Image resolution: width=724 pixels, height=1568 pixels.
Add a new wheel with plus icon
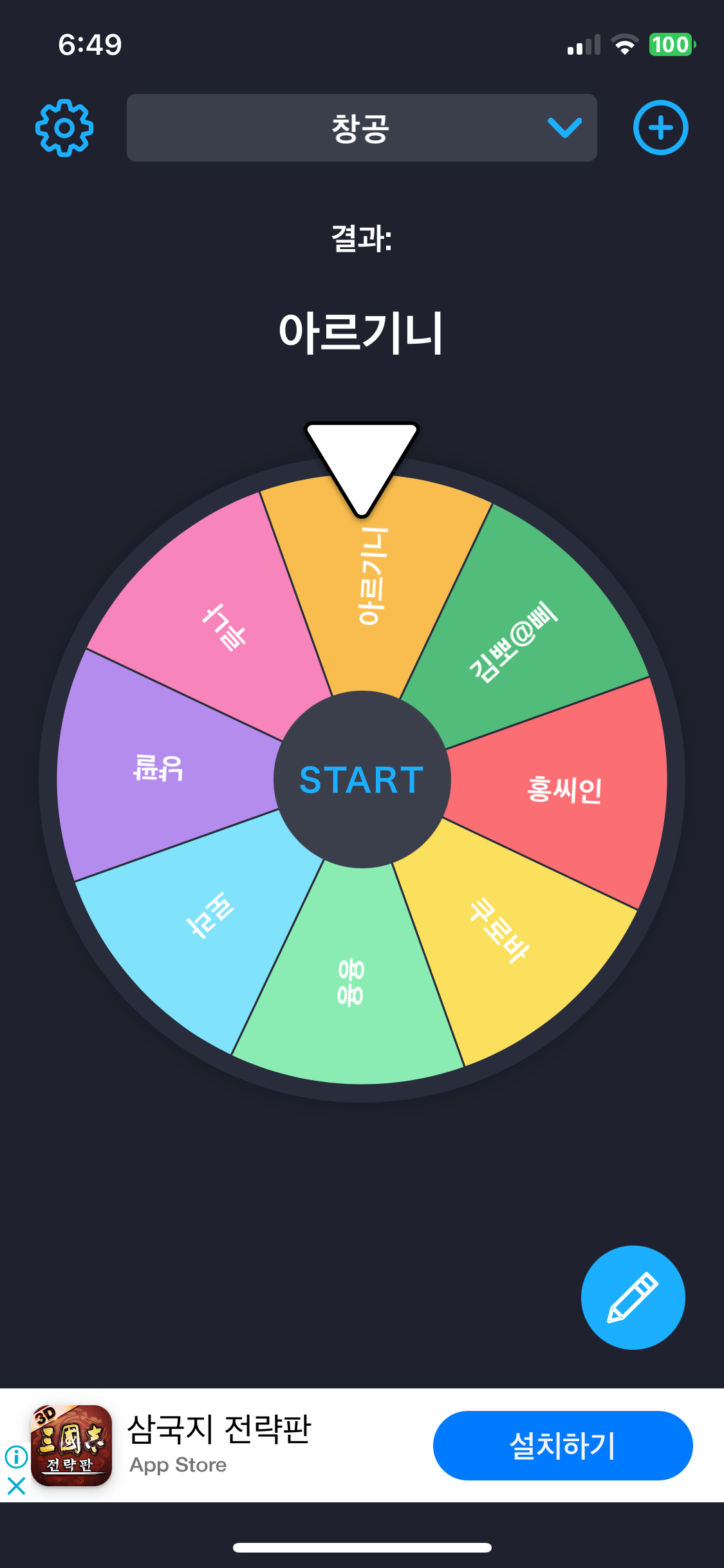660,128
